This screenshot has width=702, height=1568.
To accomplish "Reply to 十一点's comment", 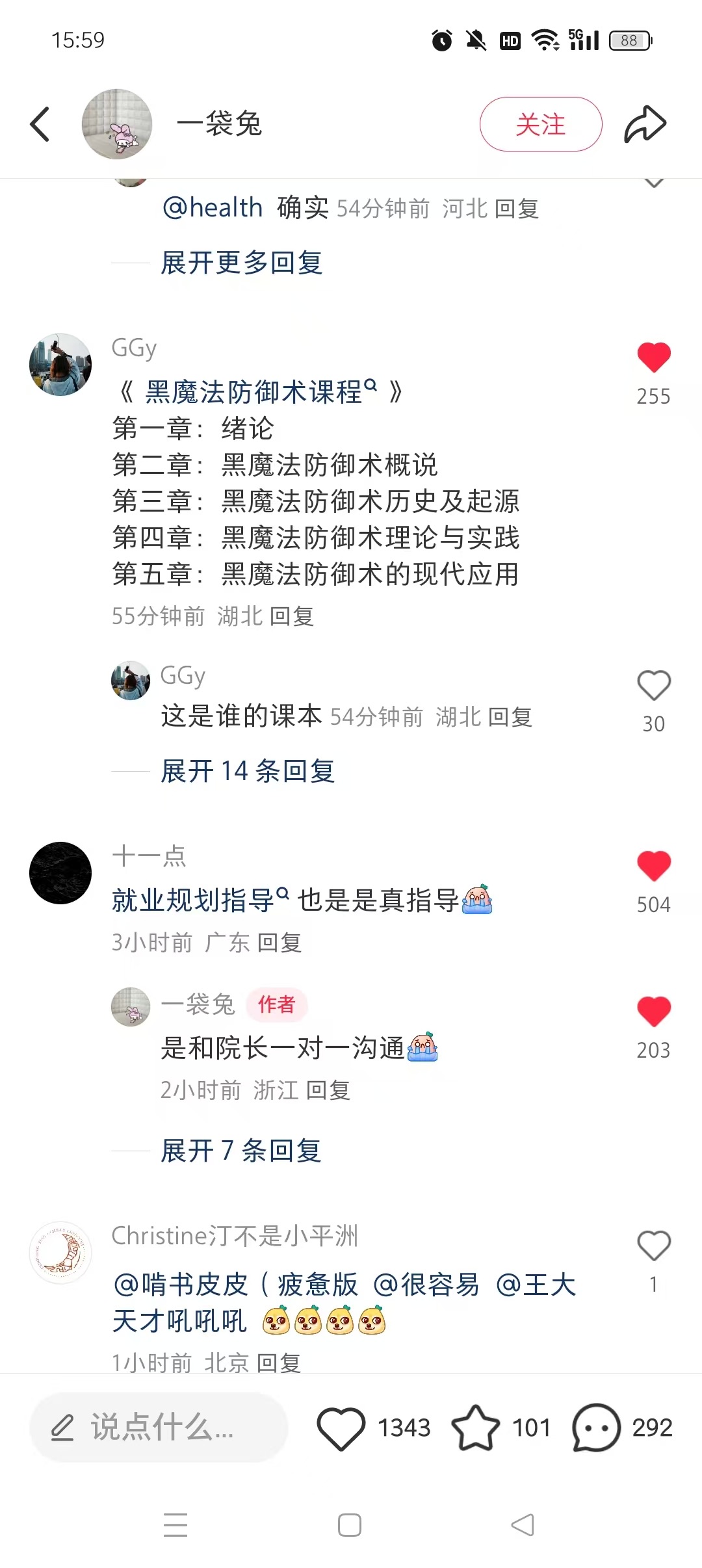I will (x=279, y=943).
